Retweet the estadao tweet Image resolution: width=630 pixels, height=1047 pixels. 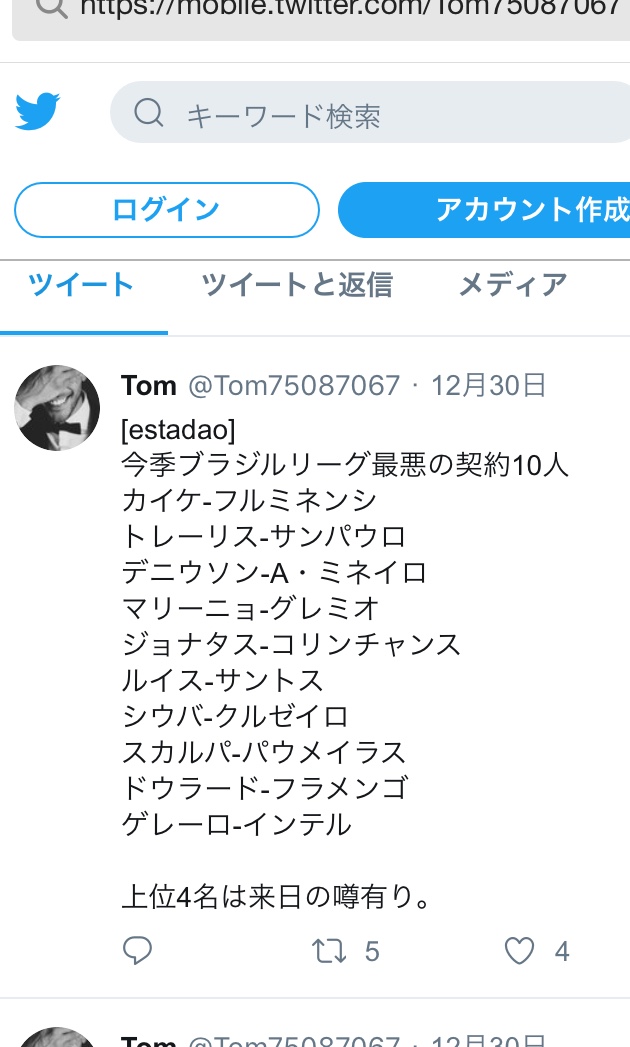329,951
